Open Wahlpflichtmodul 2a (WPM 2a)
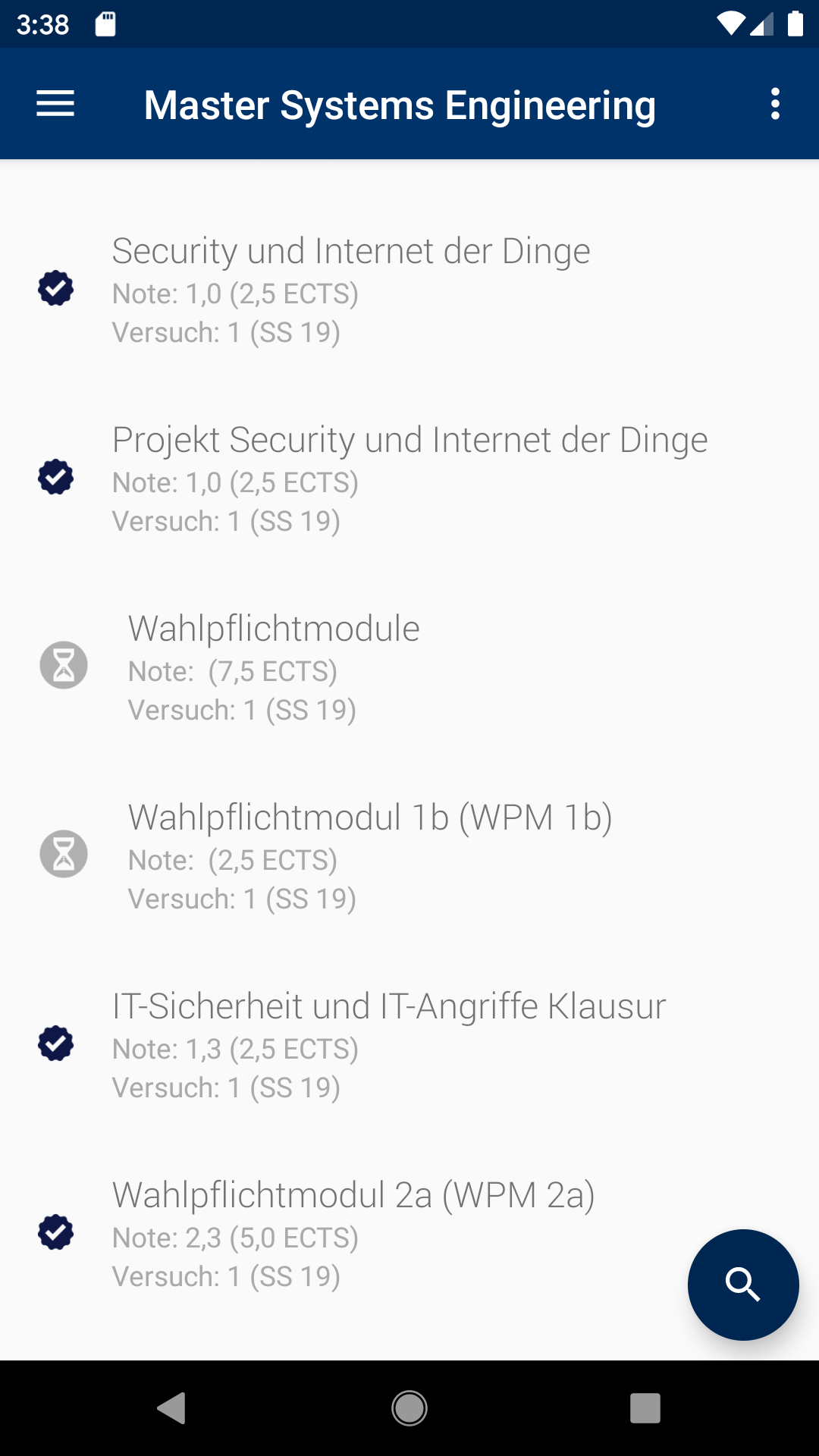819x1456 pixels. 409,1233
